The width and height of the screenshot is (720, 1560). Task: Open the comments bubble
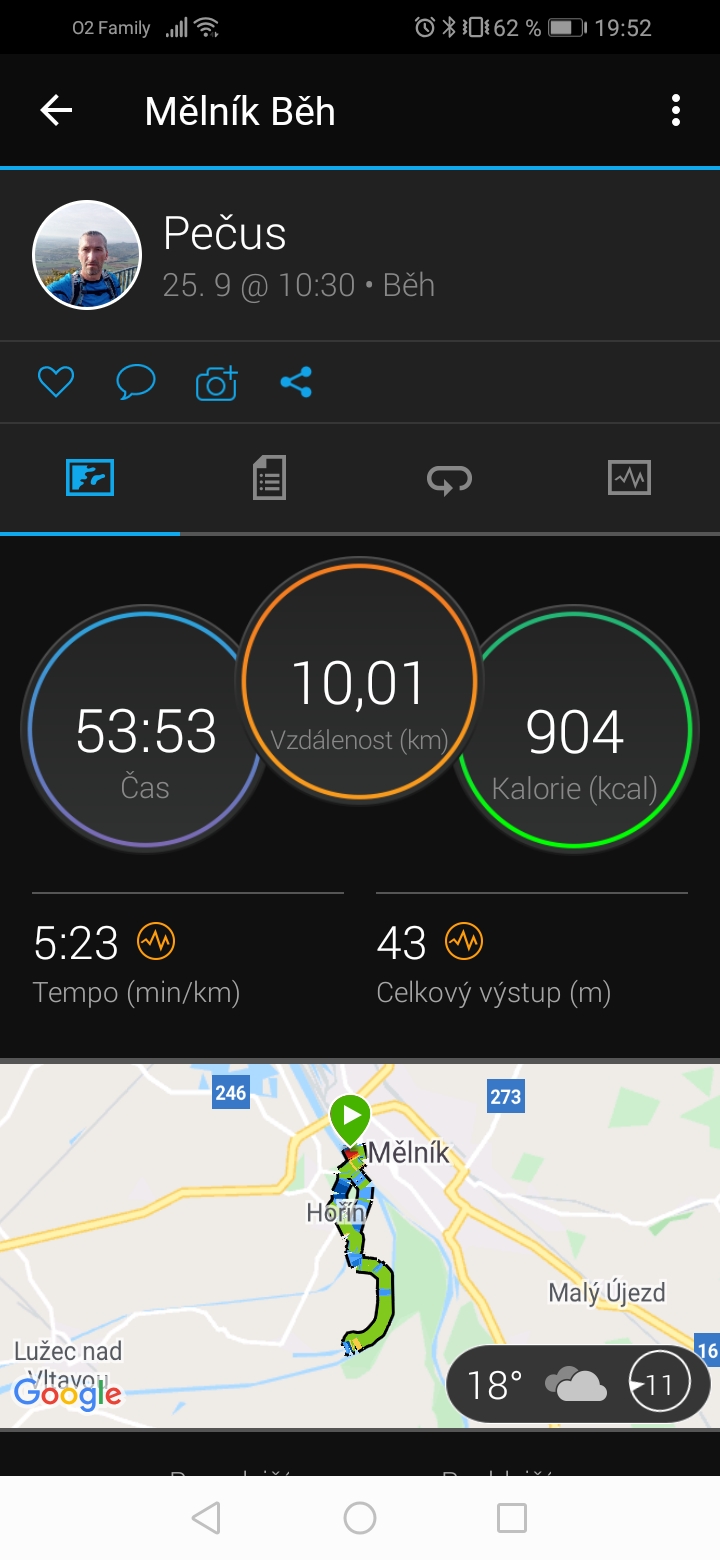pyautogui.click(x=136, y=382)
